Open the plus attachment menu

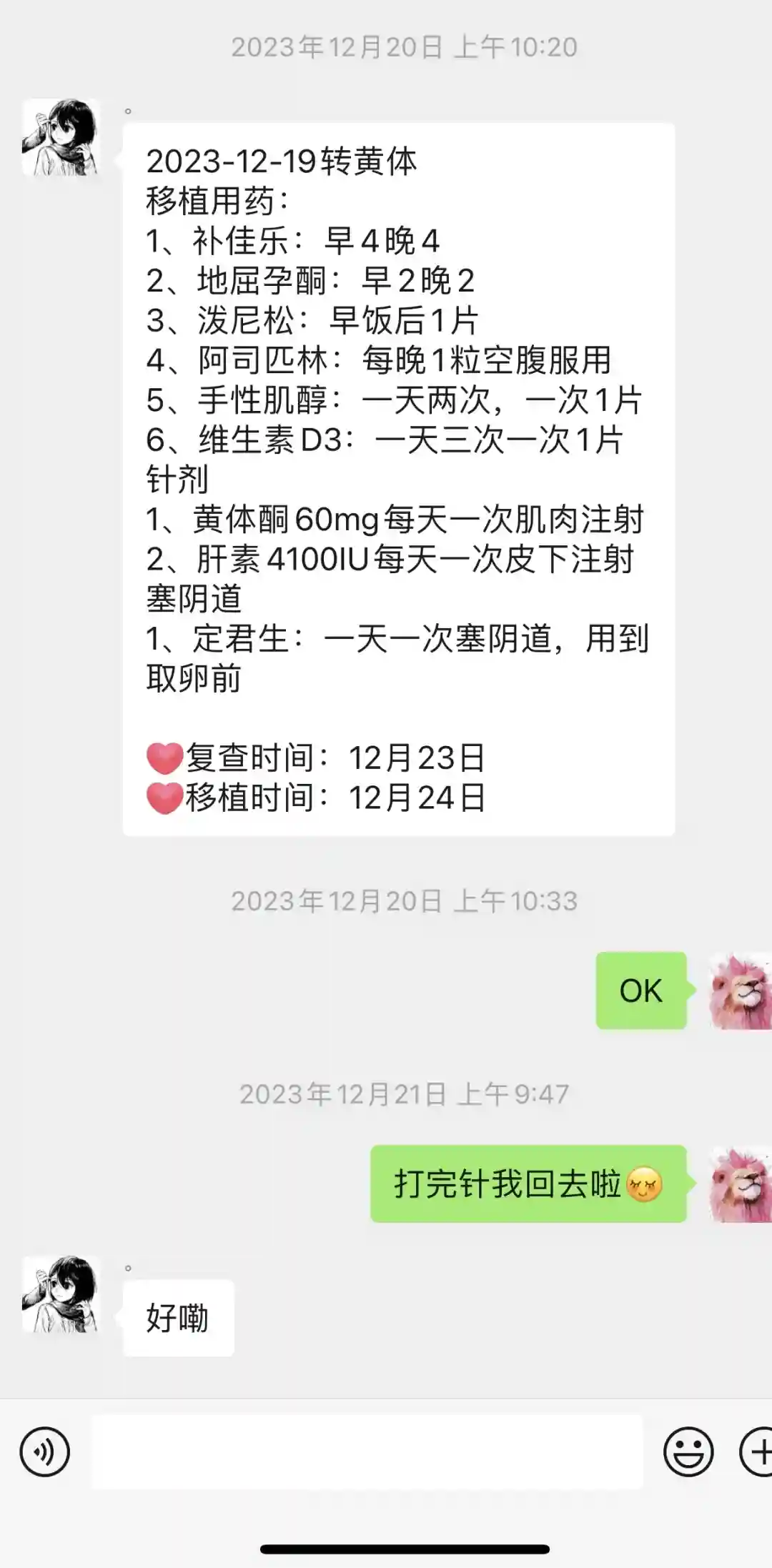756,1452
